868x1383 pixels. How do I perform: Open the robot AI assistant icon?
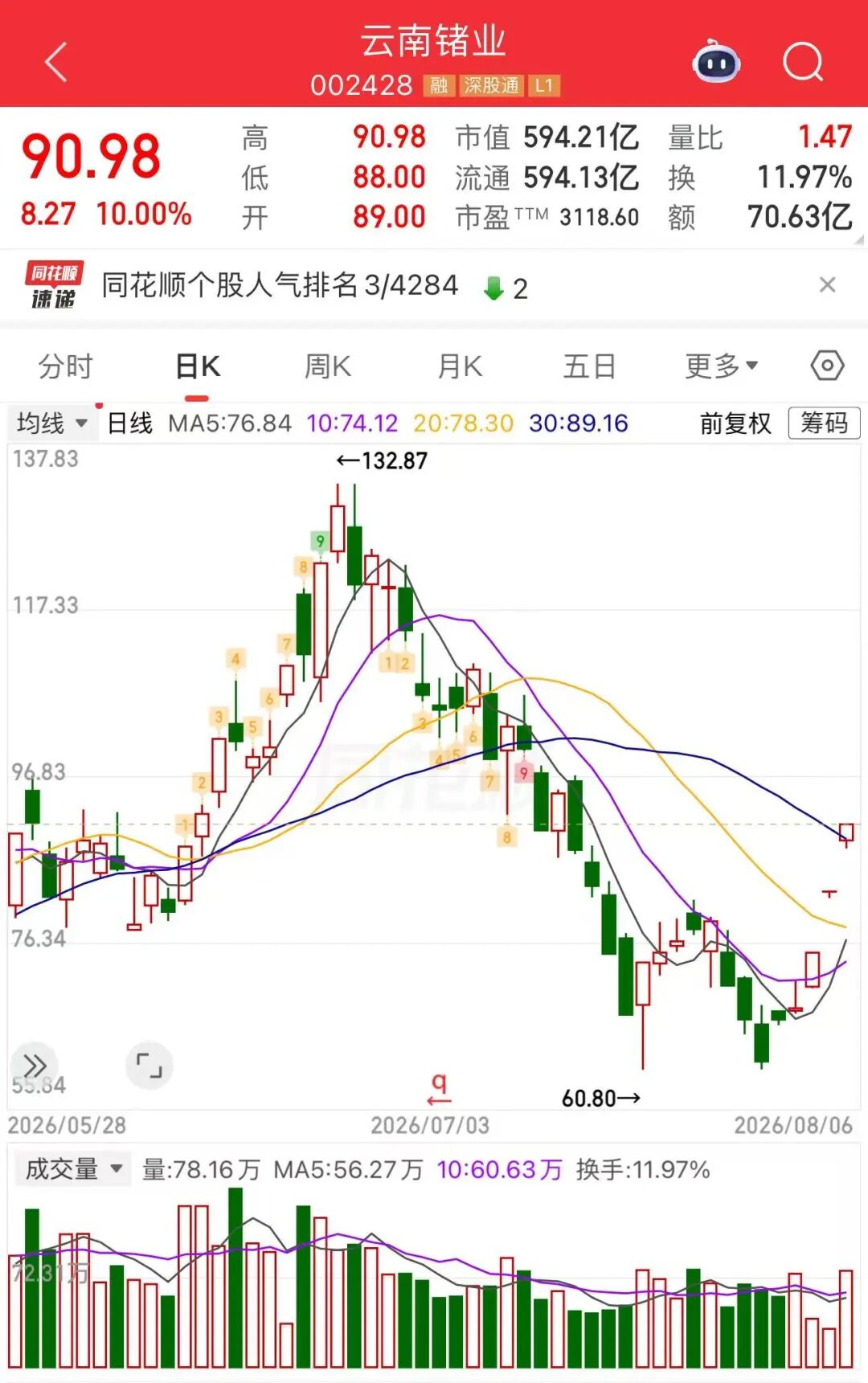tap(717, 61)
